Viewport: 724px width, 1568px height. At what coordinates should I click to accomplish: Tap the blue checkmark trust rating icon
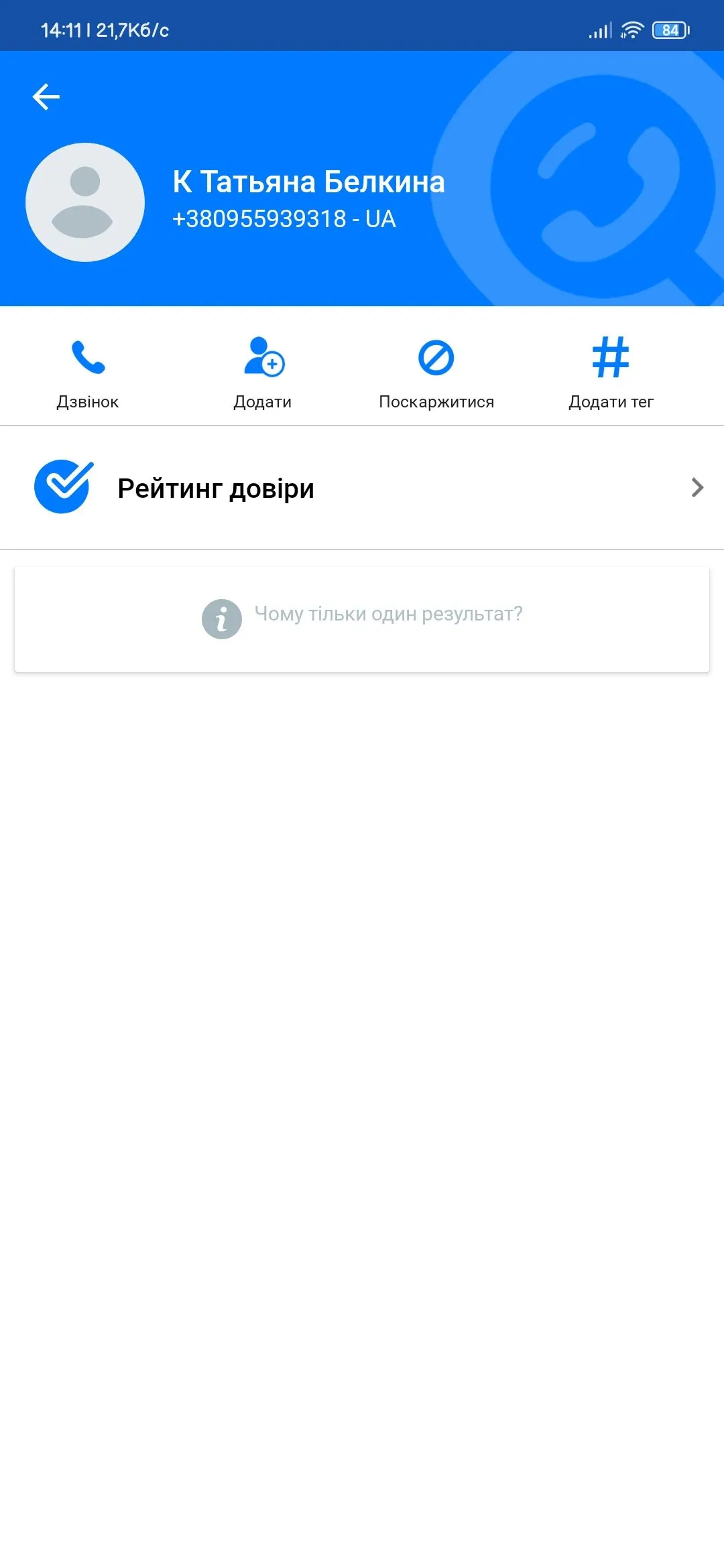[64, 487]
